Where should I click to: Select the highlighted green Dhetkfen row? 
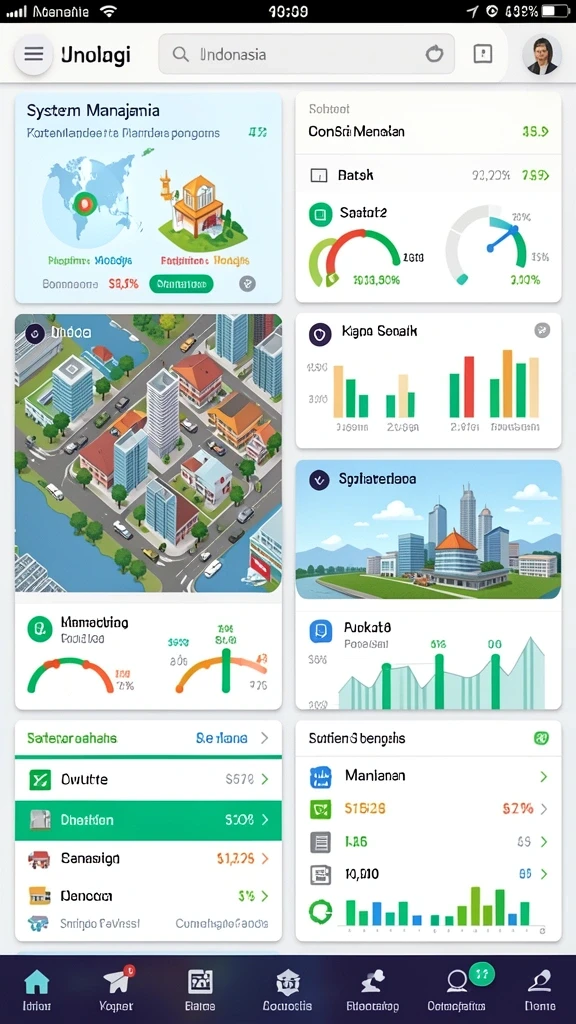148,820
